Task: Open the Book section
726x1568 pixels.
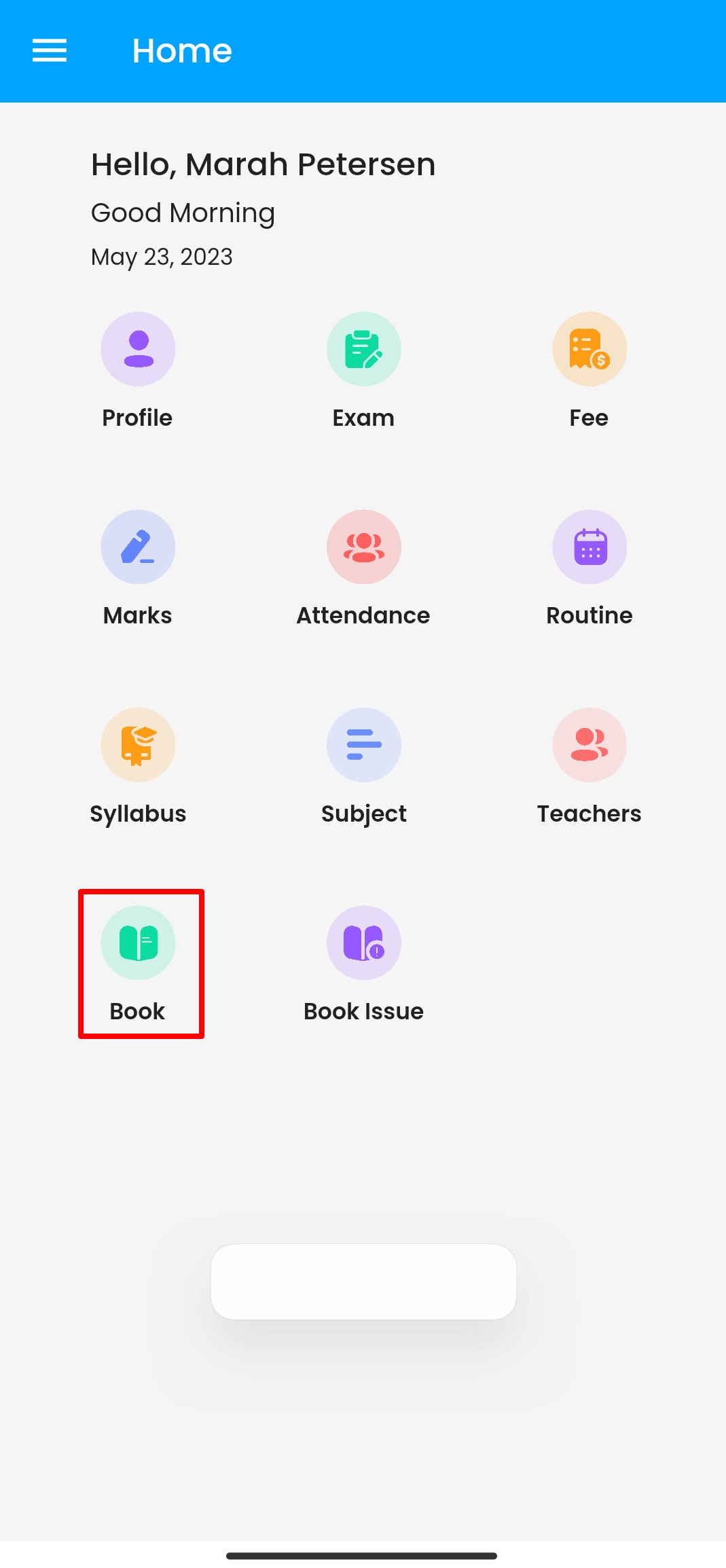Action: 138,943
